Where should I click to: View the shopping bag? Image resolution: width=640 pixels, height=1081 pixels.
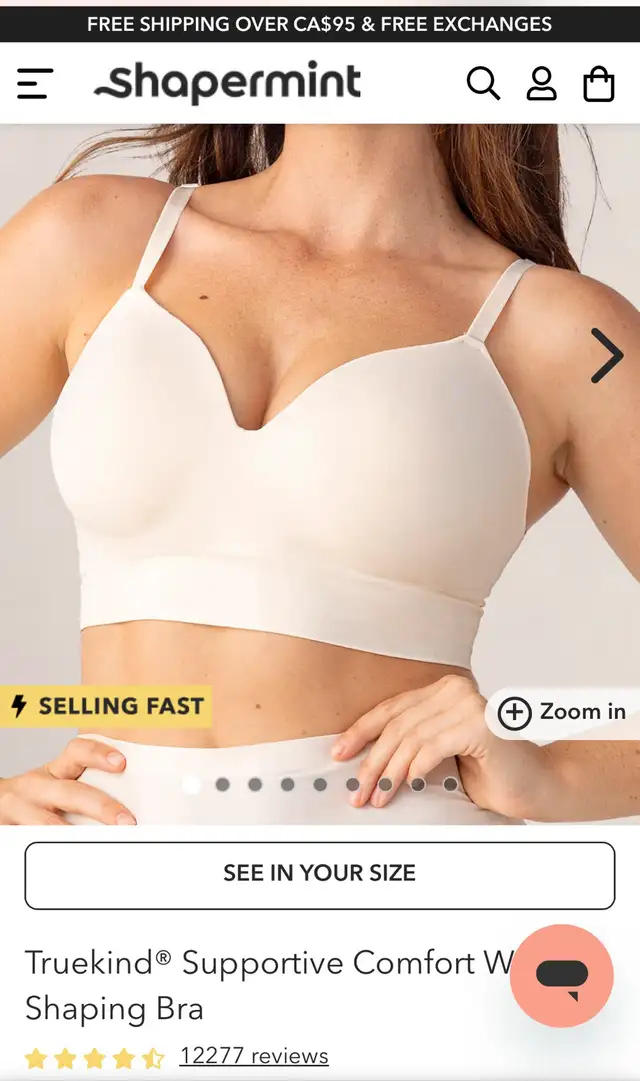599,84
